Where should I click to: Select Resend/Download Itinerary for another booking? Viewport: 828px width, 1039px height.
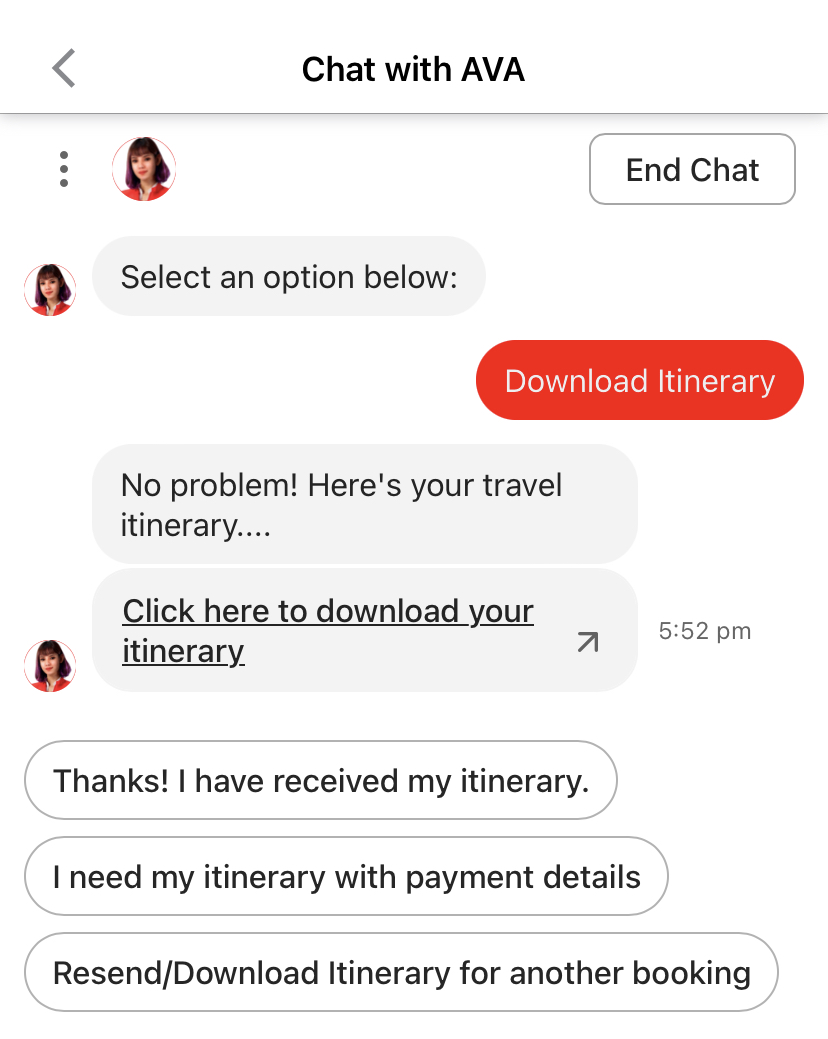401,972
